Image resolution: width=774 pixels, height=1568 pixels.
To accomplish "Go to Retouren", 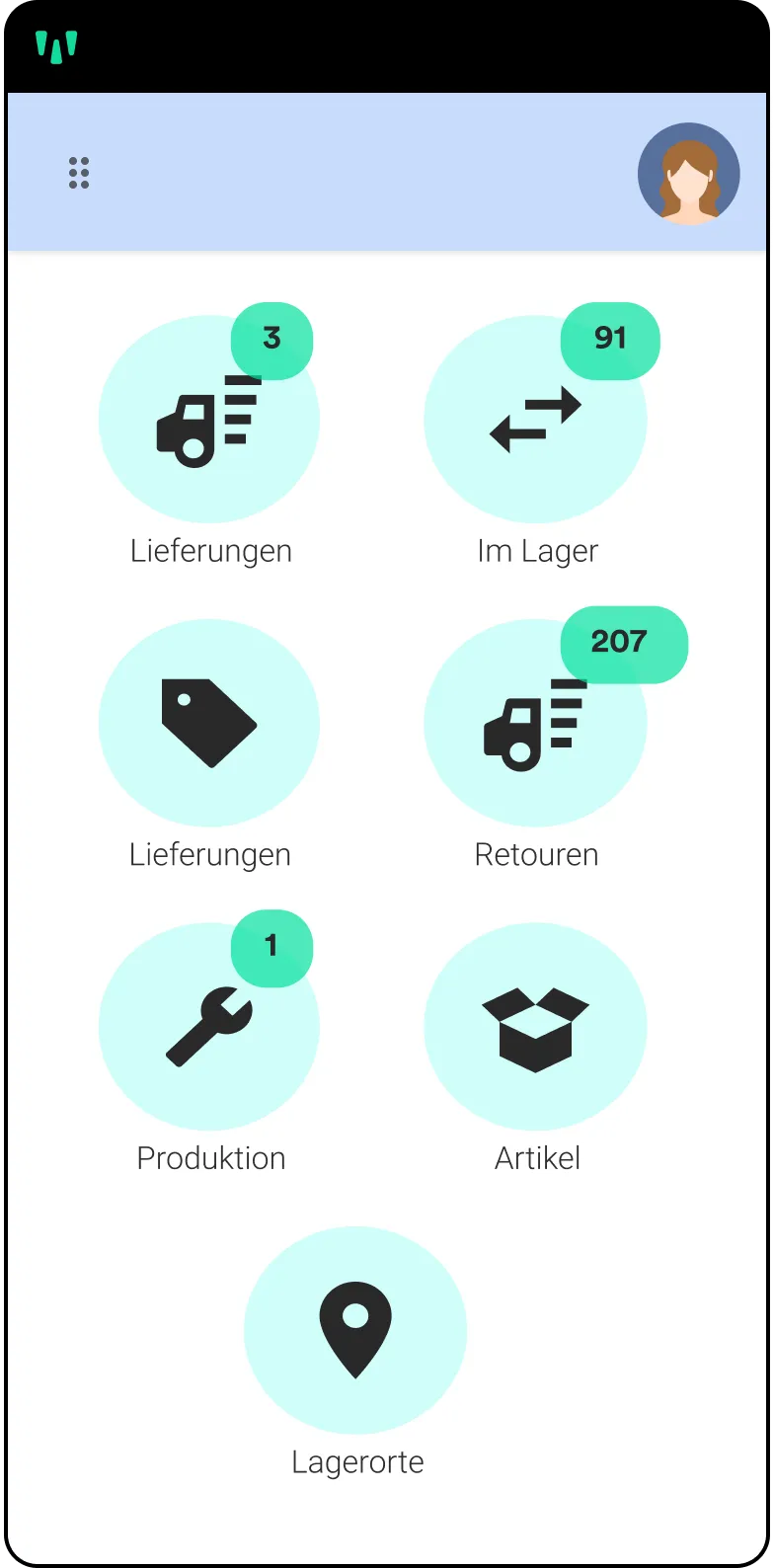I will [x=535, y=724].
